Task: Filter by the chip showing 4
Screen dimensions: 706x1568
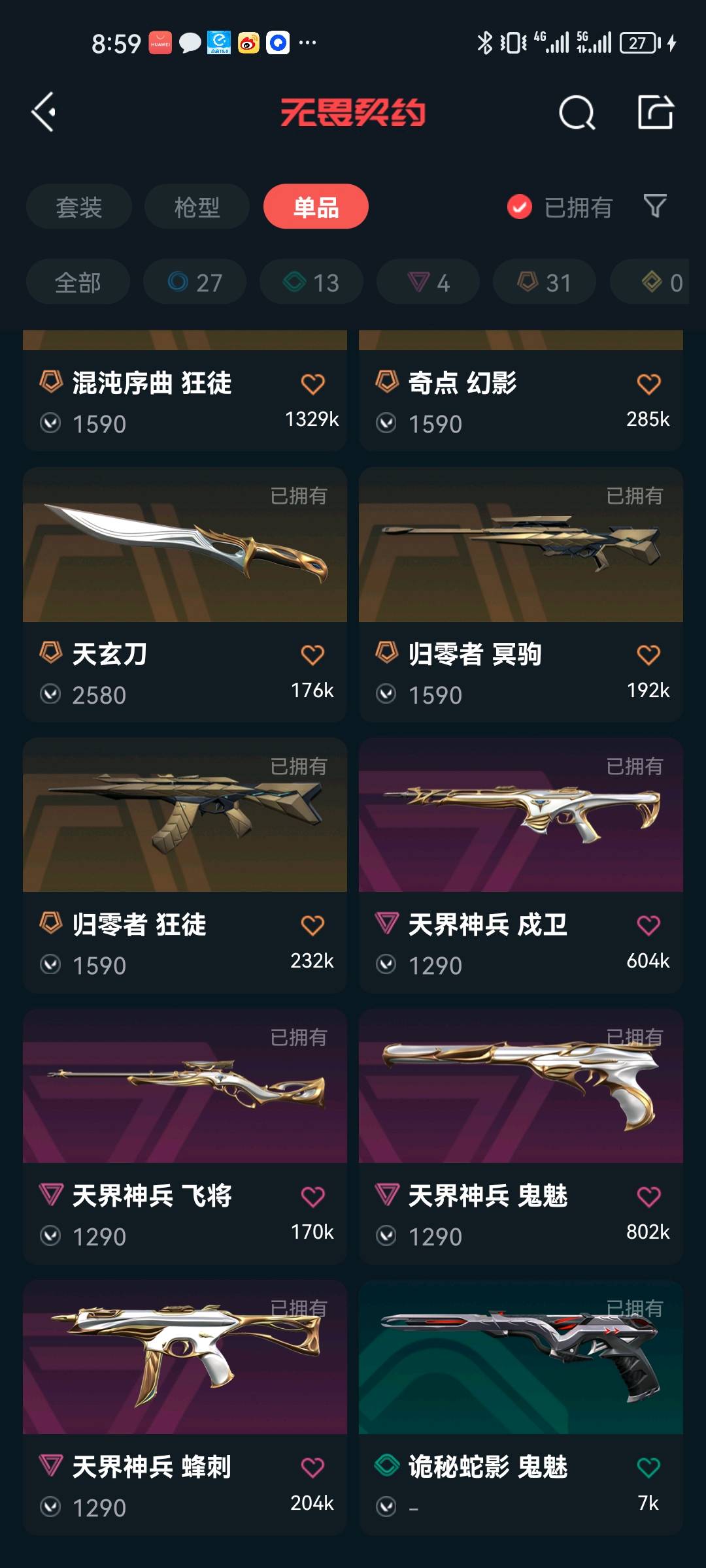Action: tap(428, 282)
